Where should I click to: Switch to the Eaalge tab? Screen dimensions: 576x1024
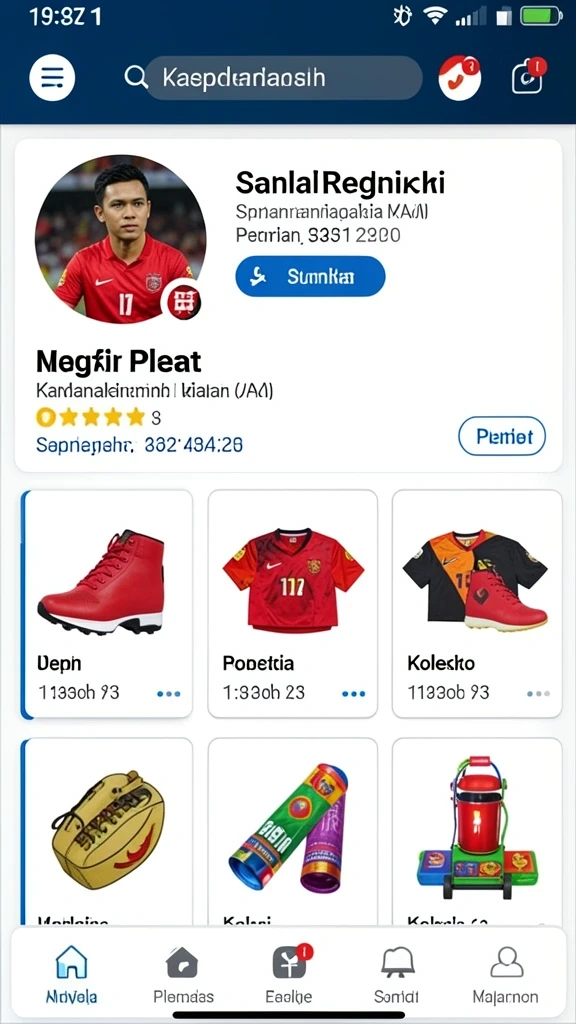click(x=289, y=974)
